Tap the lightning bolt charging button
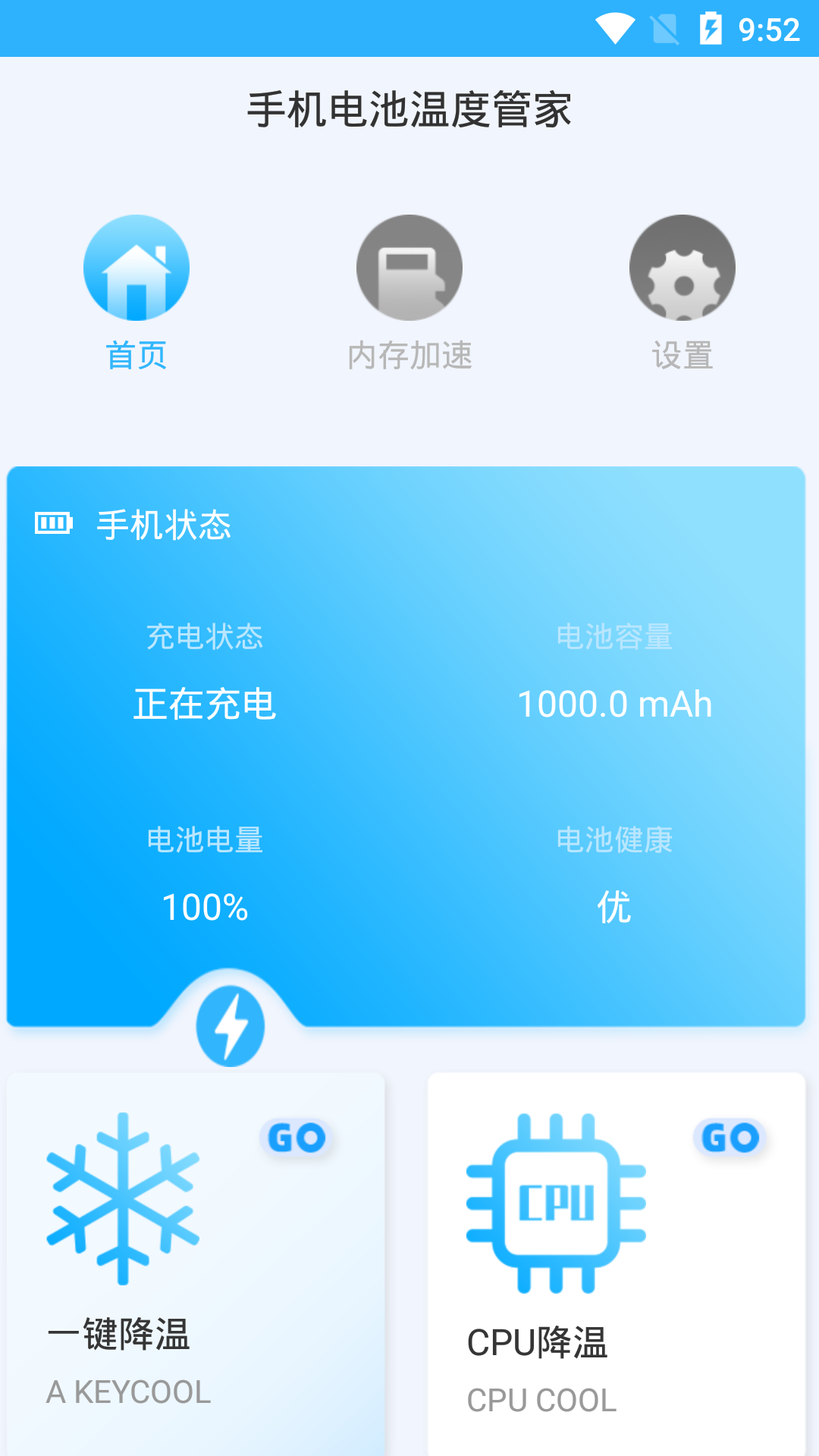The width and height of the screenshot is (819, 1456). point(231,1026)
